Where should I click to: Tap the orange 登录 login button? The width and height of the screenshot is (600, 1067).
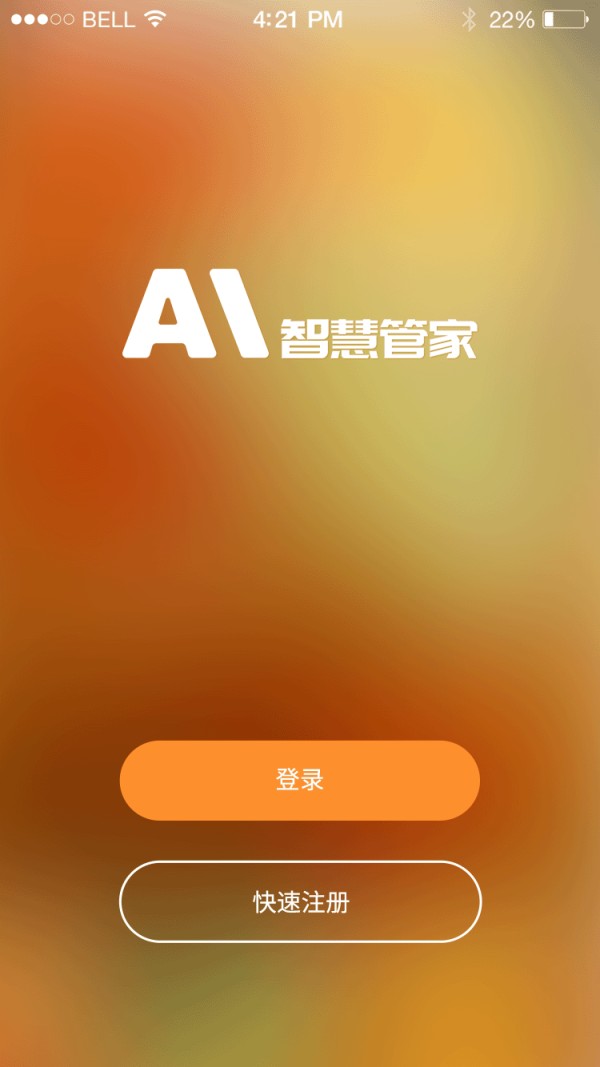point(300,780)
